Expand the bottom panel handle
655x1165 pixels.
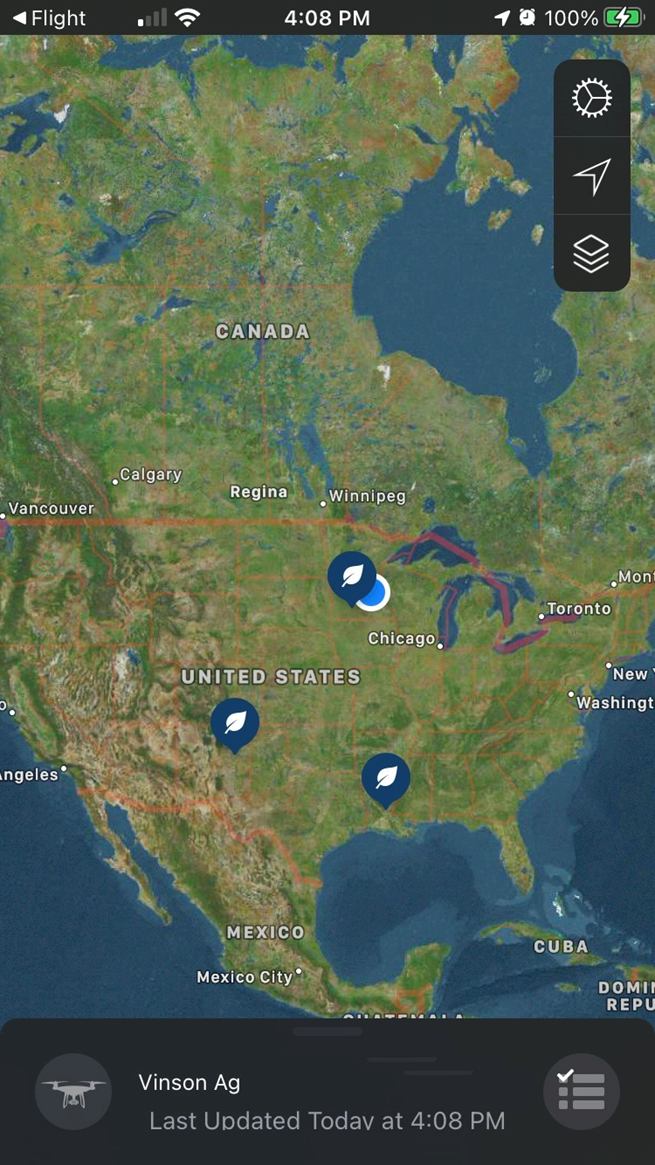coord(327,1031)
